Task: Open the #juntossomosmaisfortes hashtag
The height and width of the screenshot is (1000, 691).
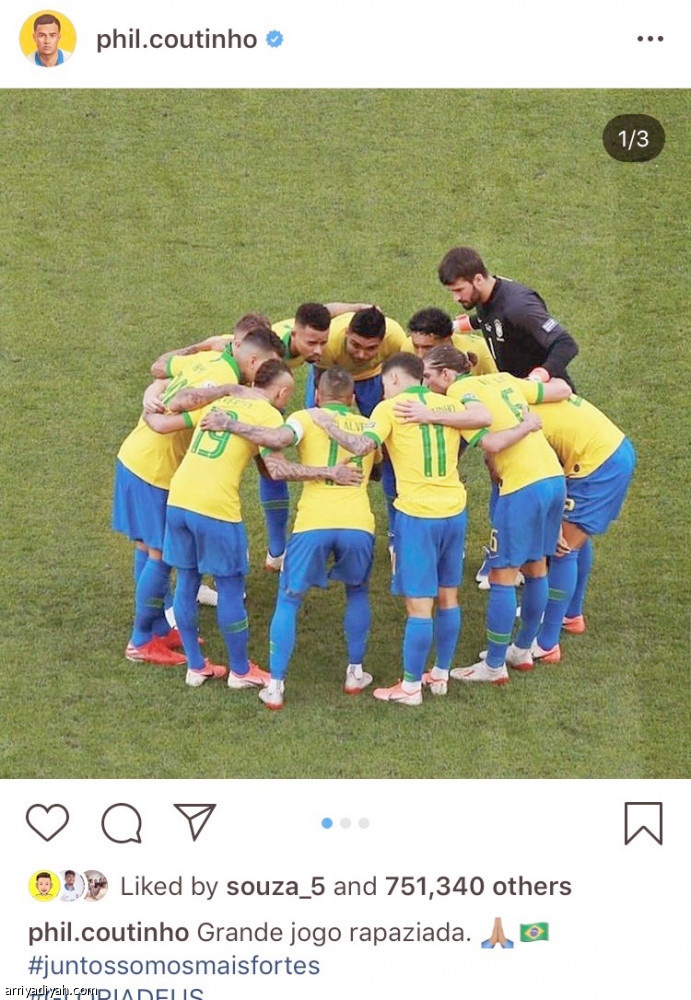Action: coord(174,966)
